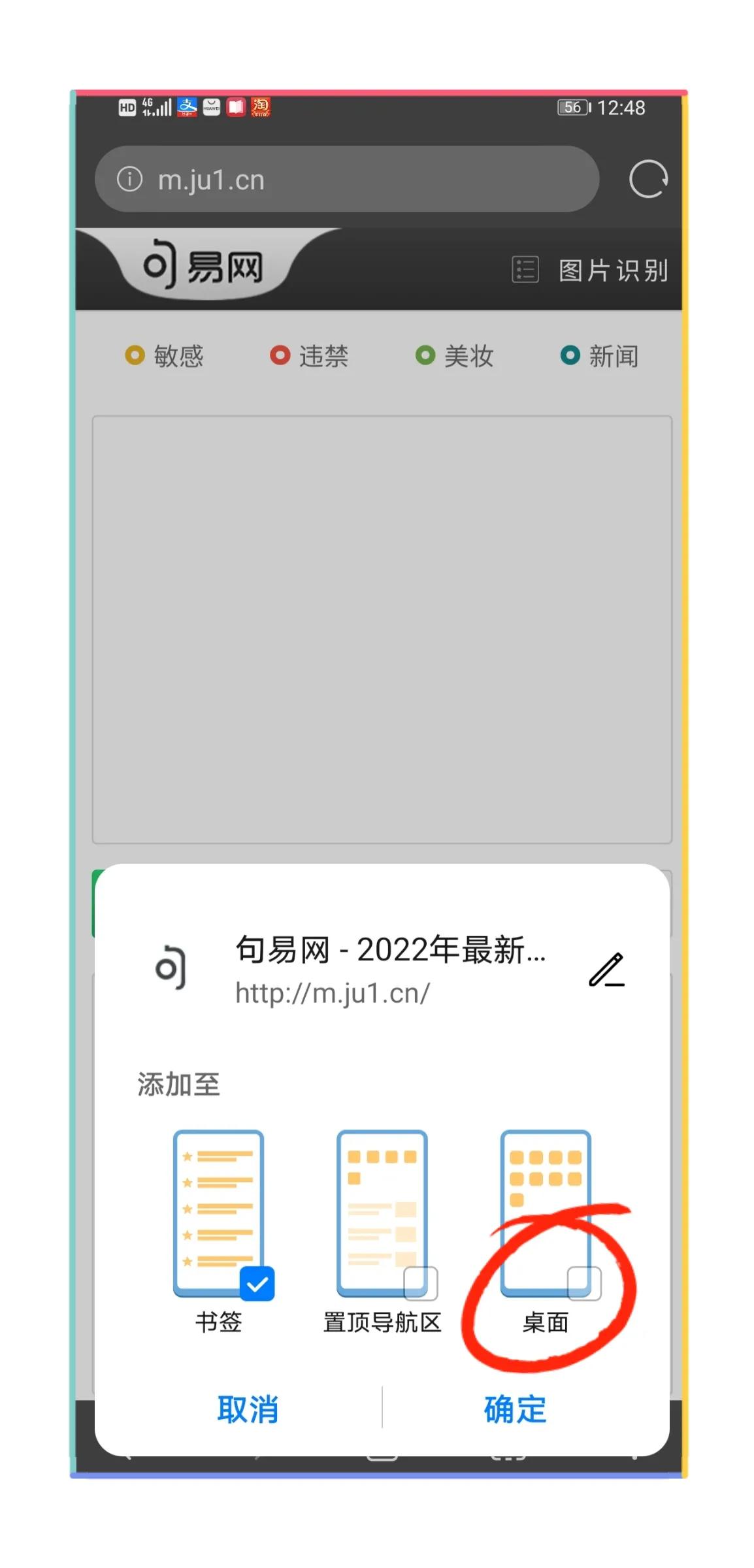Open the pencil edit icon in the dialog
Screen dimensions: 754x1568
pyautogui.click(x=606, y=972)
